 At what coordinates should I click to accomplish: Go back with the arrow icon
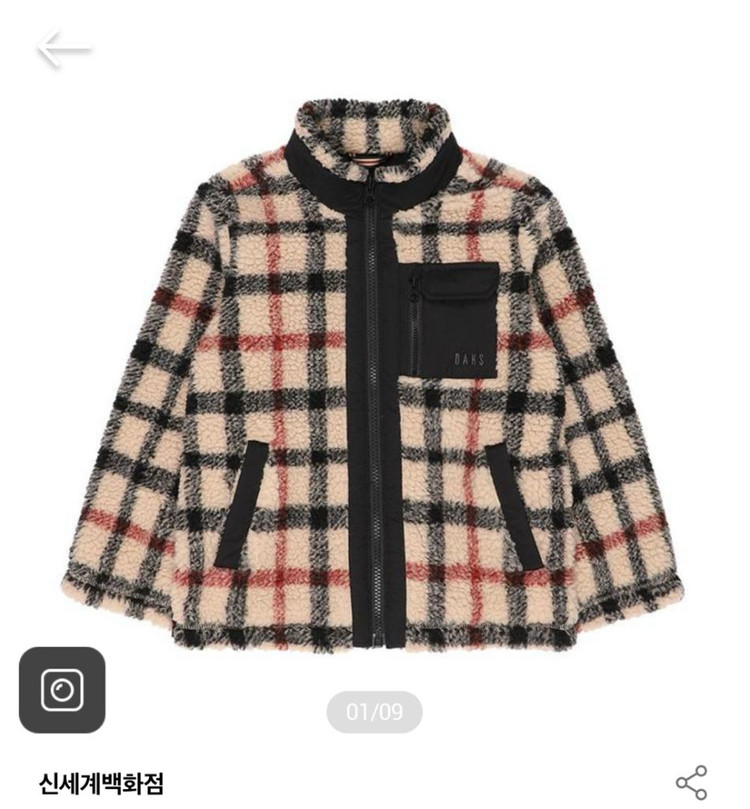pyautogui.click(x=64, y=49)
